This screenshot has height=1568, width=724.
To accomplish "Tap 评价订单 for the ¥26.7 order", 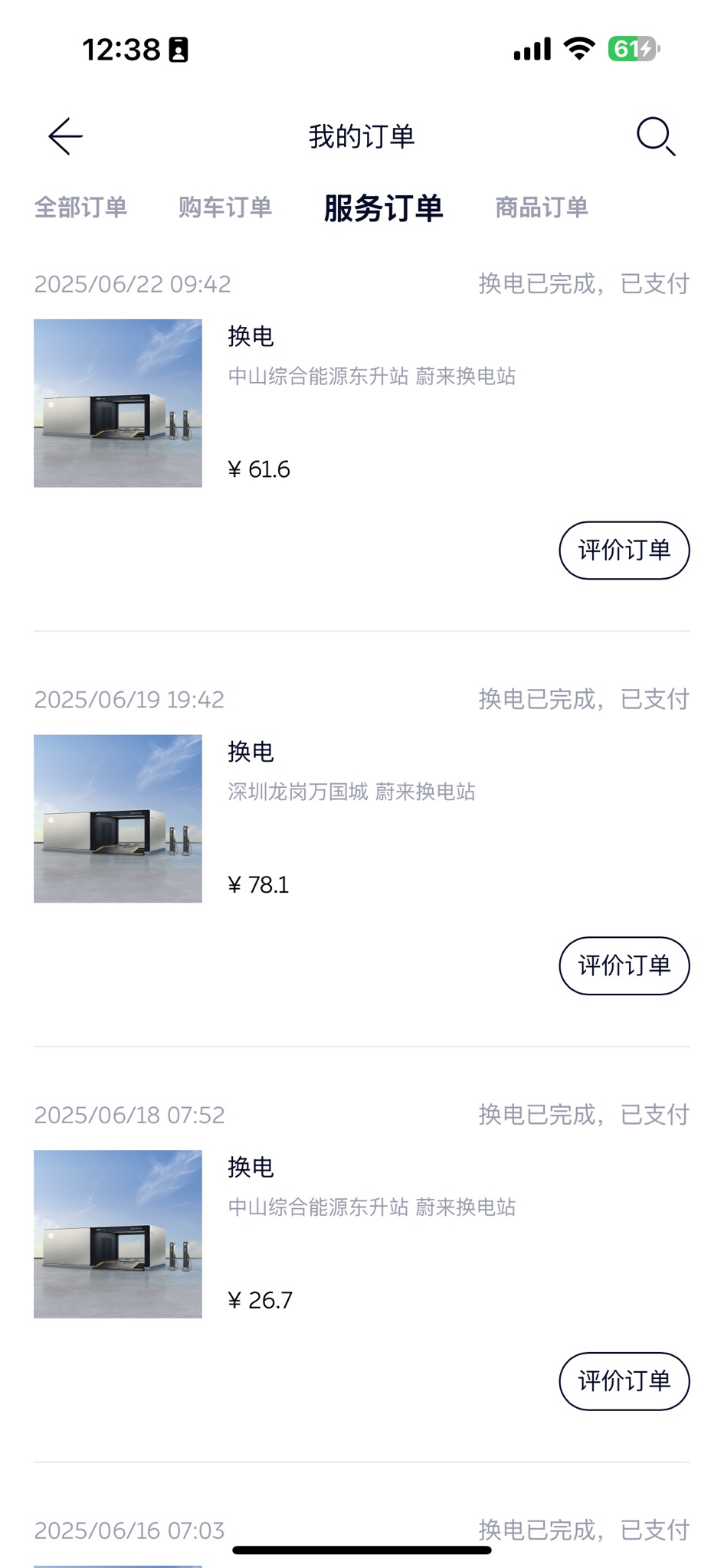I will pyautogui.click(x=624, y=1381).
